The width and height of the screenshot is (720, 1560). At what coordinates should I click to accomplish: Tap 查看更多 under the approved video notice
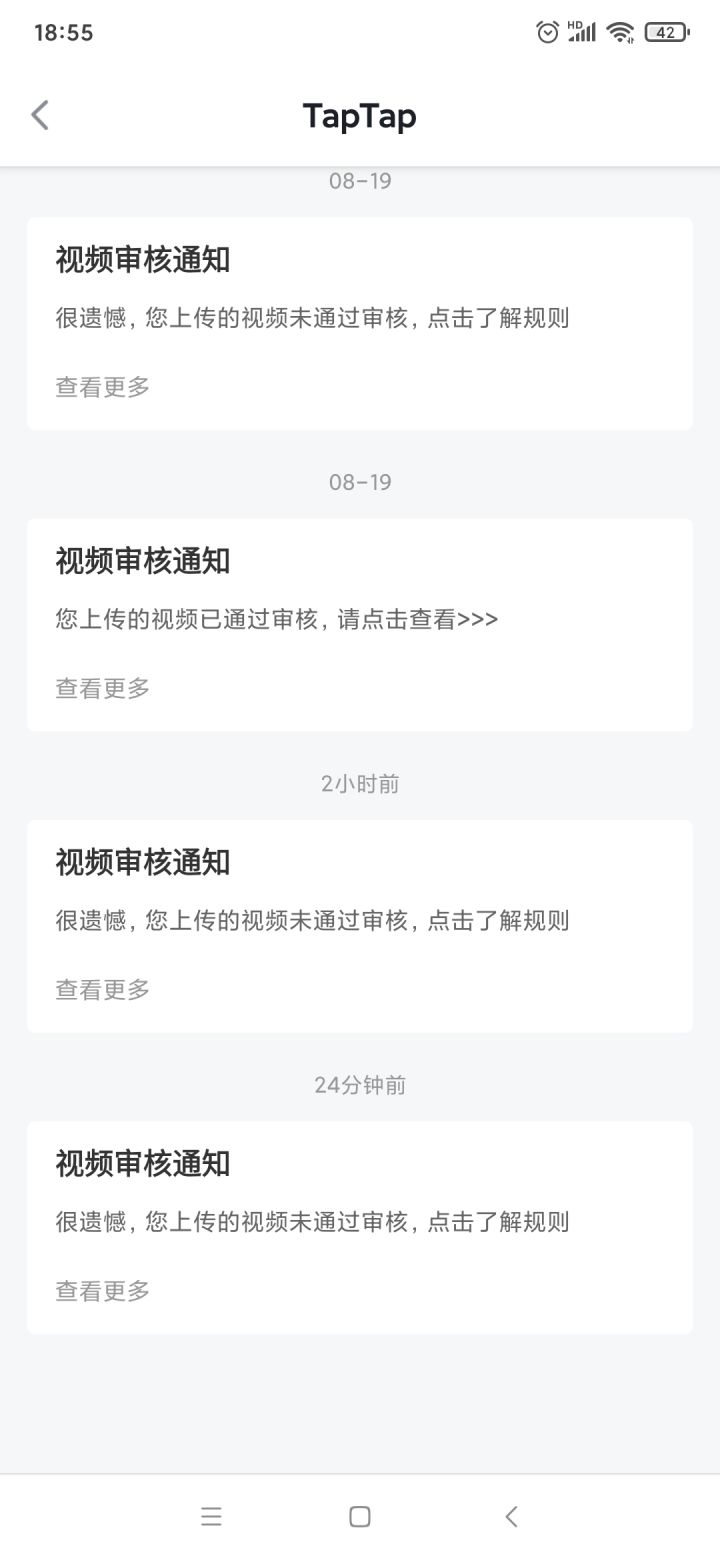(103, 688)
